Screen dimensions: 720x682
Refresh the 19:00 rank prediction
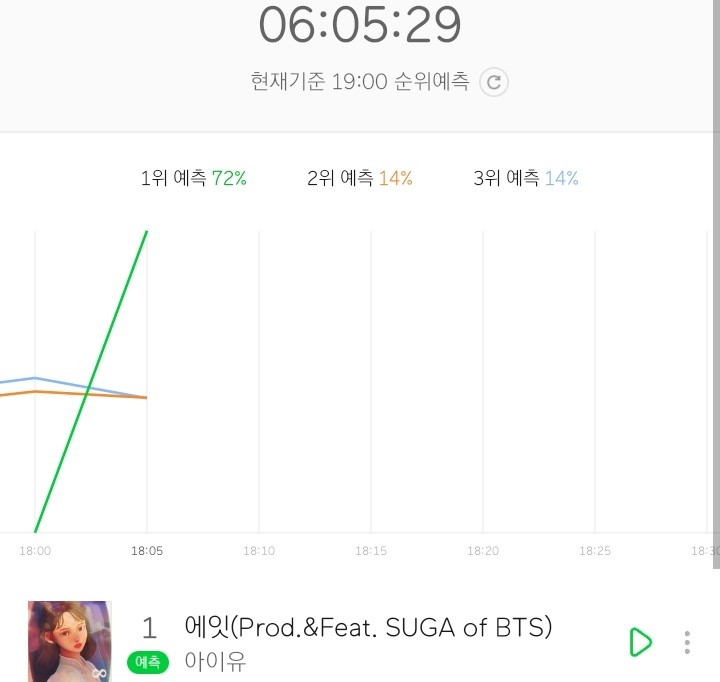coord(493,82)
